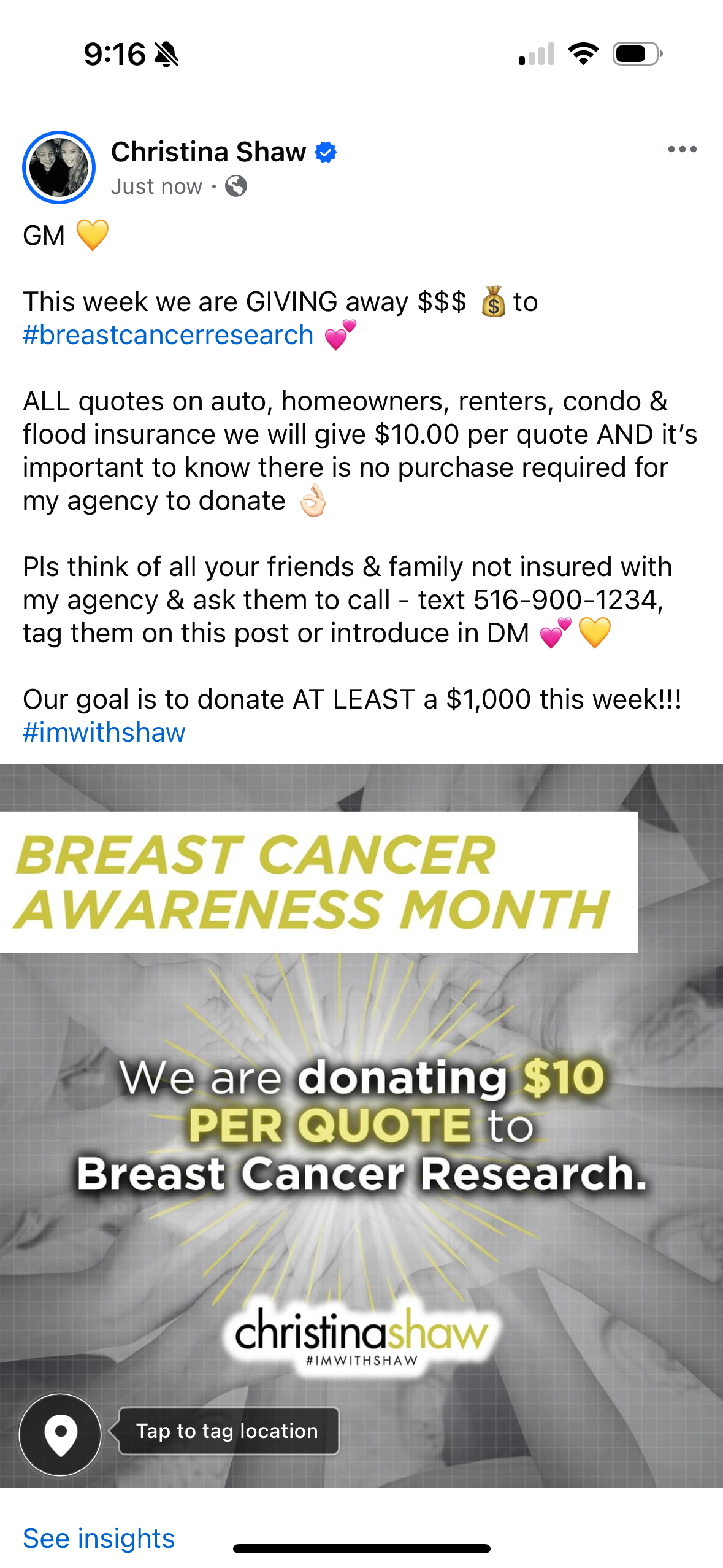Open the #breastcancerresearch hashtag
The image size is (723, 1568).
pyautogui.click(x=166, y=334)
